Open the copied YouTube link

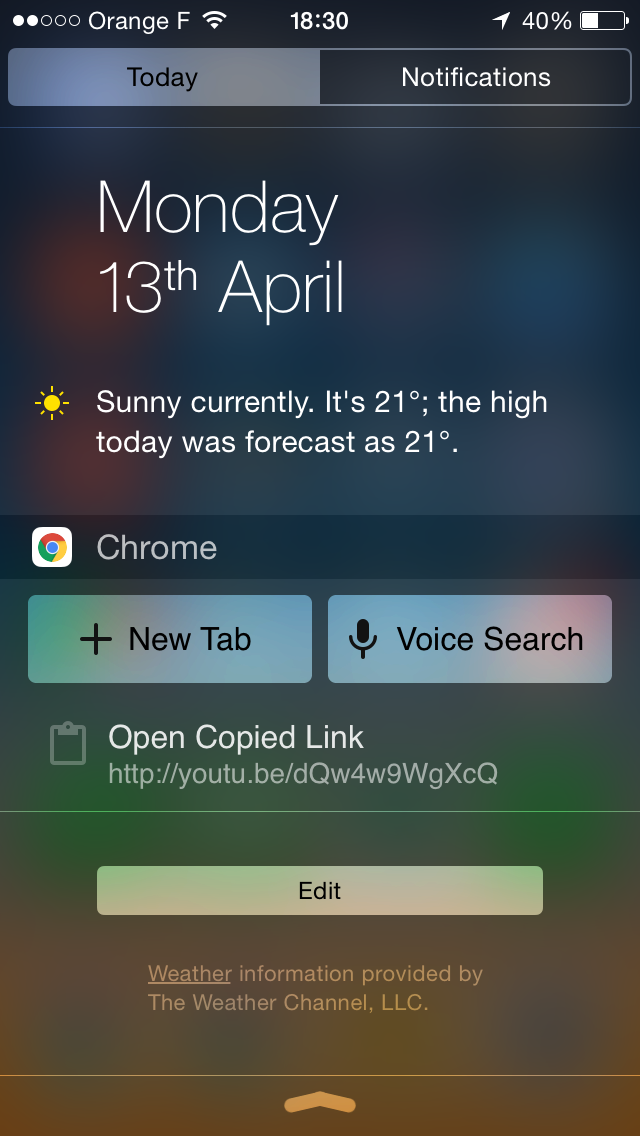pos(320,754)
